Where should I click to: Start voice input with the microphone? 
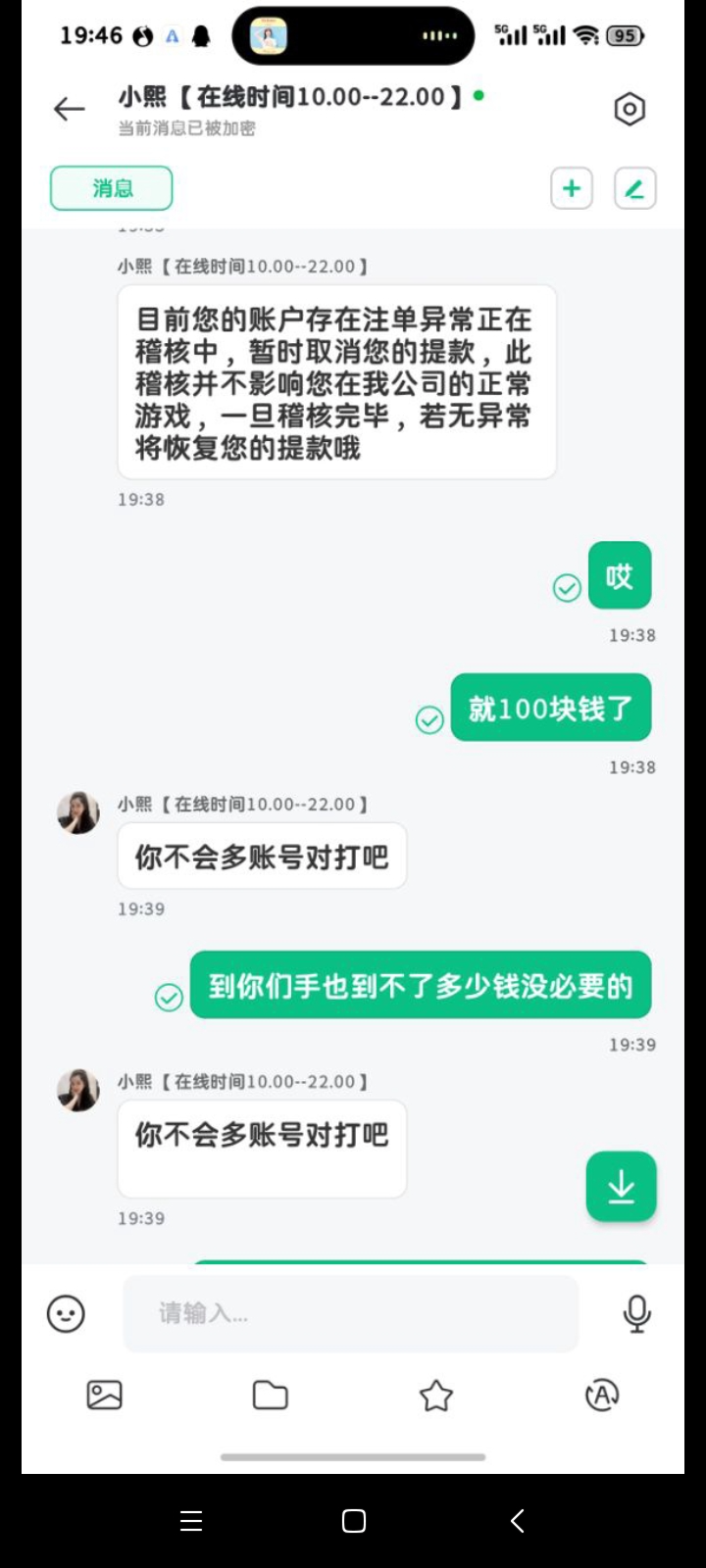637,1313
